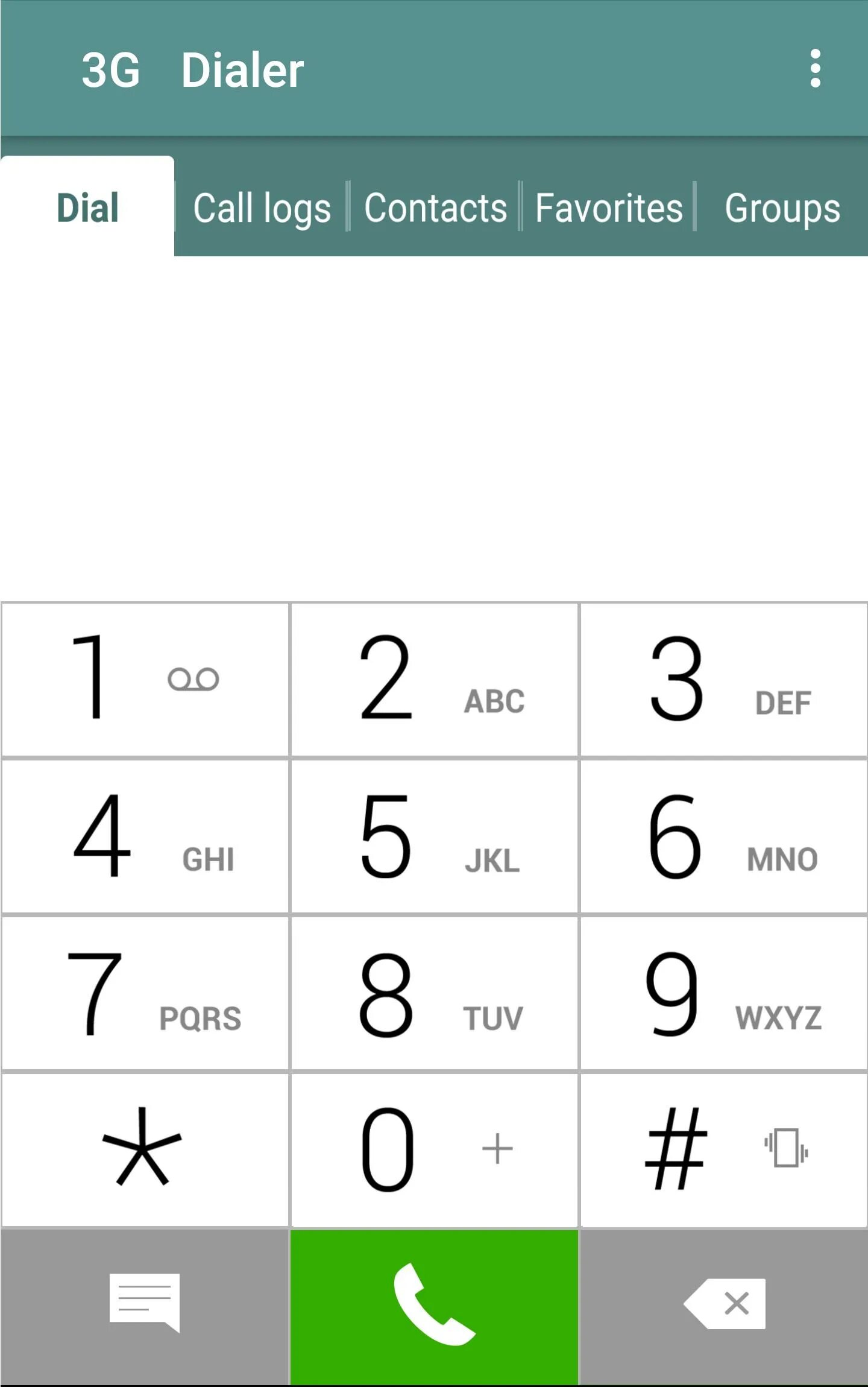Tap the hash key
868x1387 pixels.
tap(723, 1149)
